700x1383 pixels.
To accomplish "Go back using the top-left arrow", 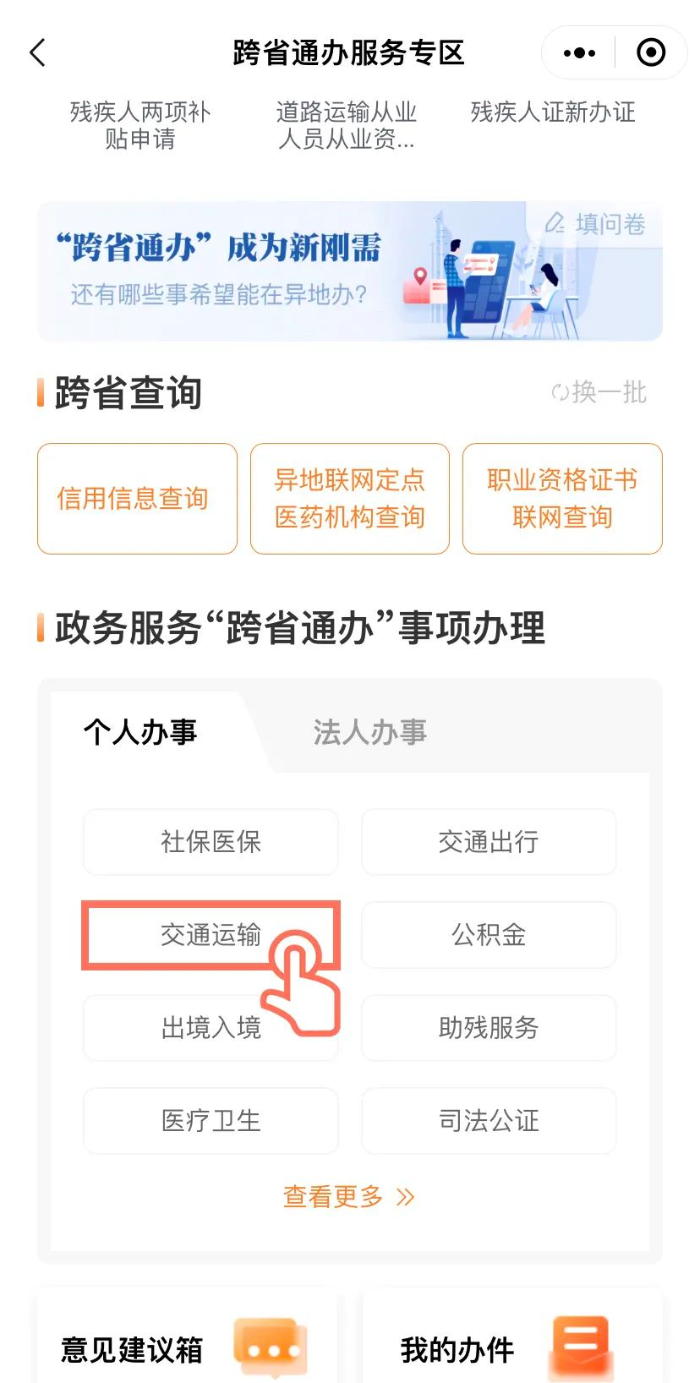I will tap(38, 53).
